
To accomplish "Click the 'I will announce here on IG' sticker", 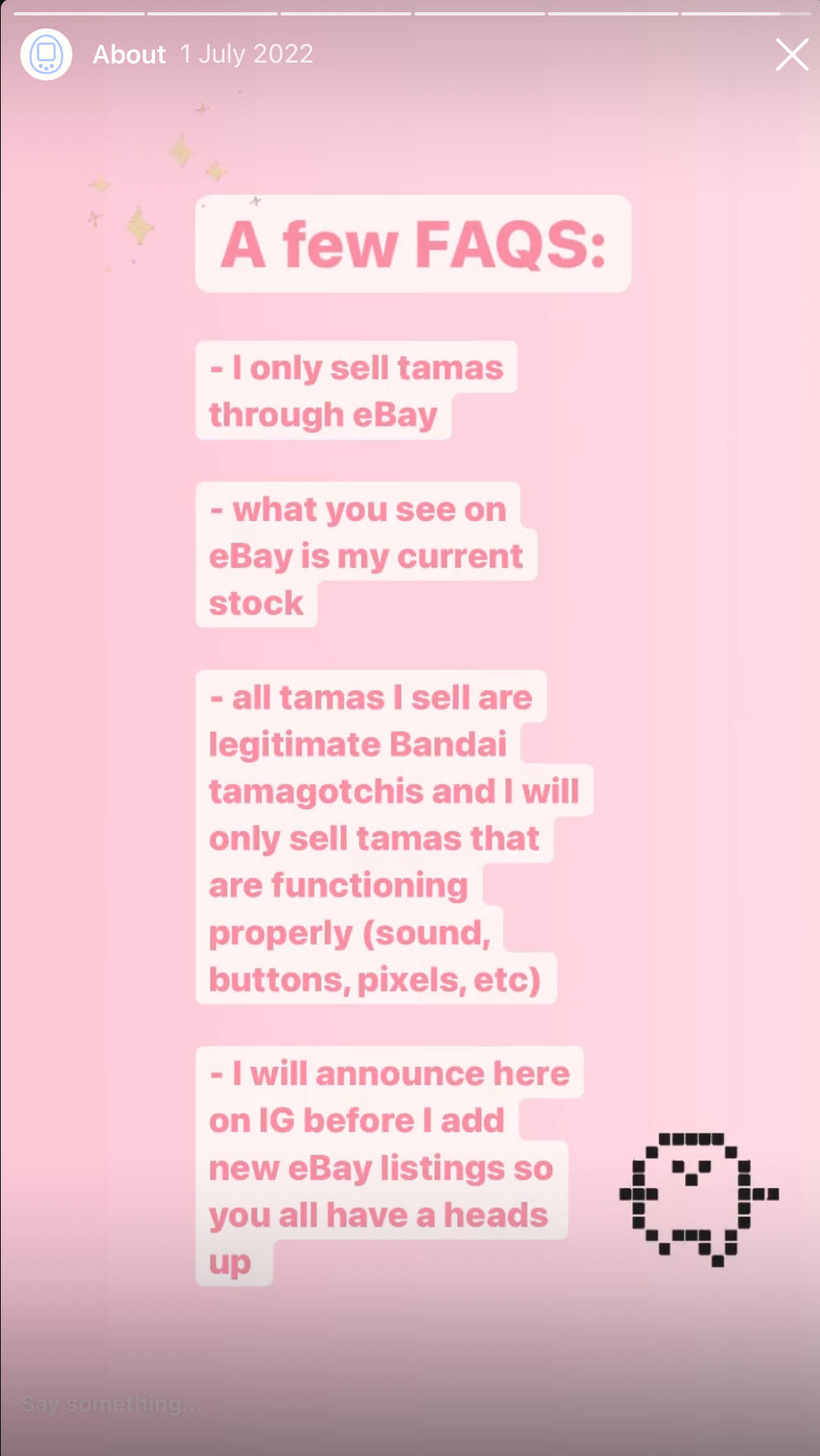I will pyautogui.click(x=388, y=1168).
